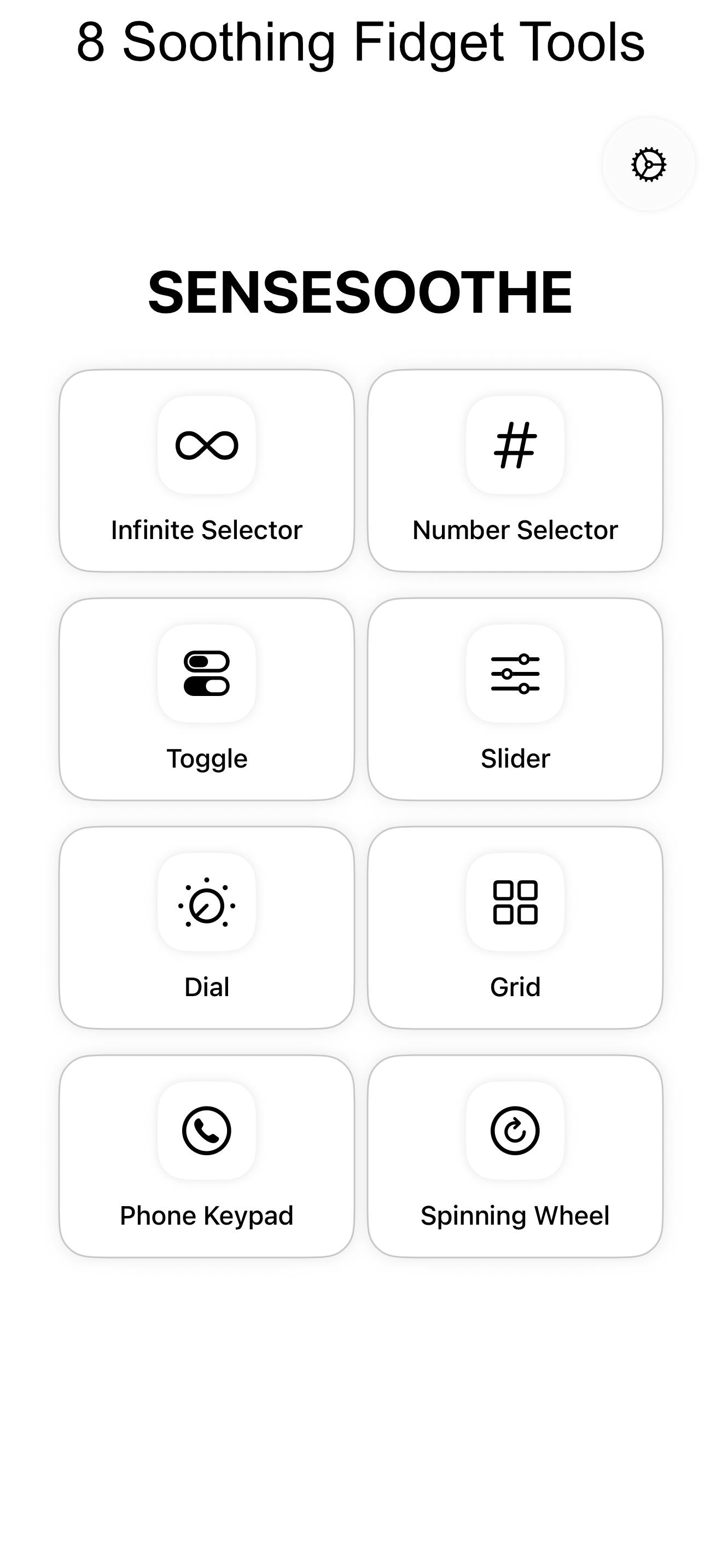Launch the Phone Keypad tool
The width and height of the screenshot is (722, 1568).
tap(206, 1156)
